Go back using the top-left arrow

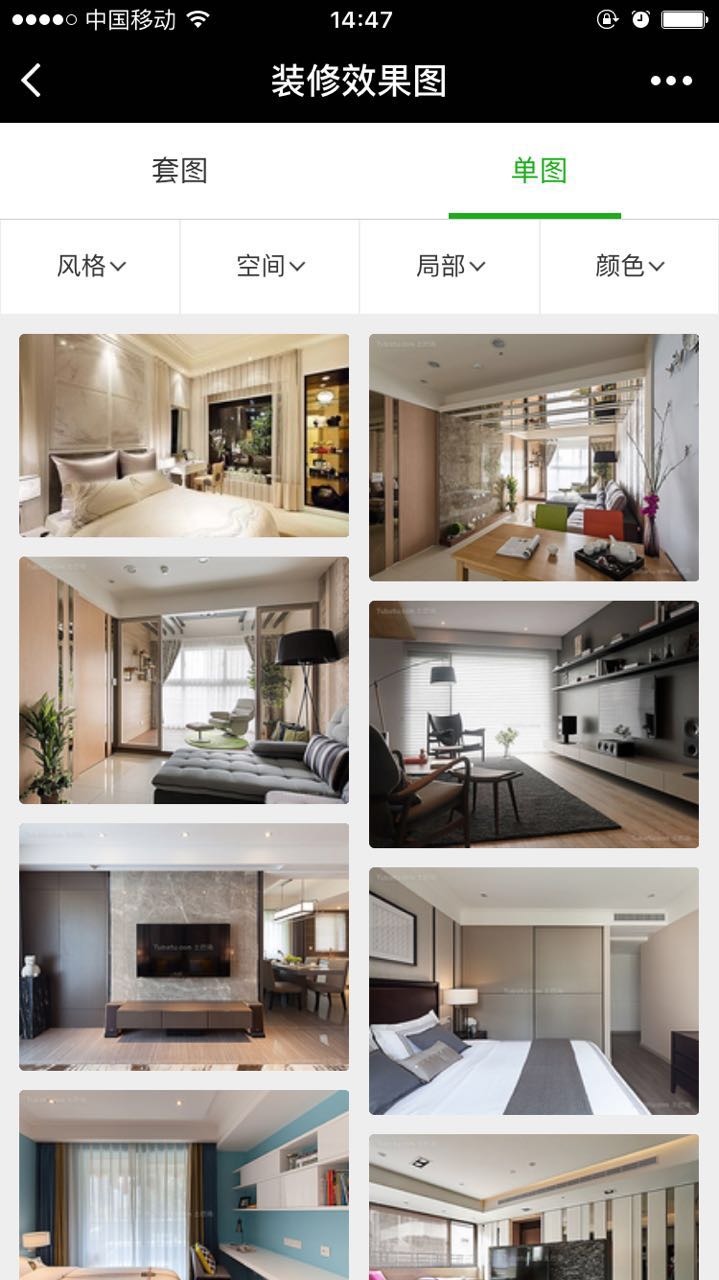click(32, 81)
